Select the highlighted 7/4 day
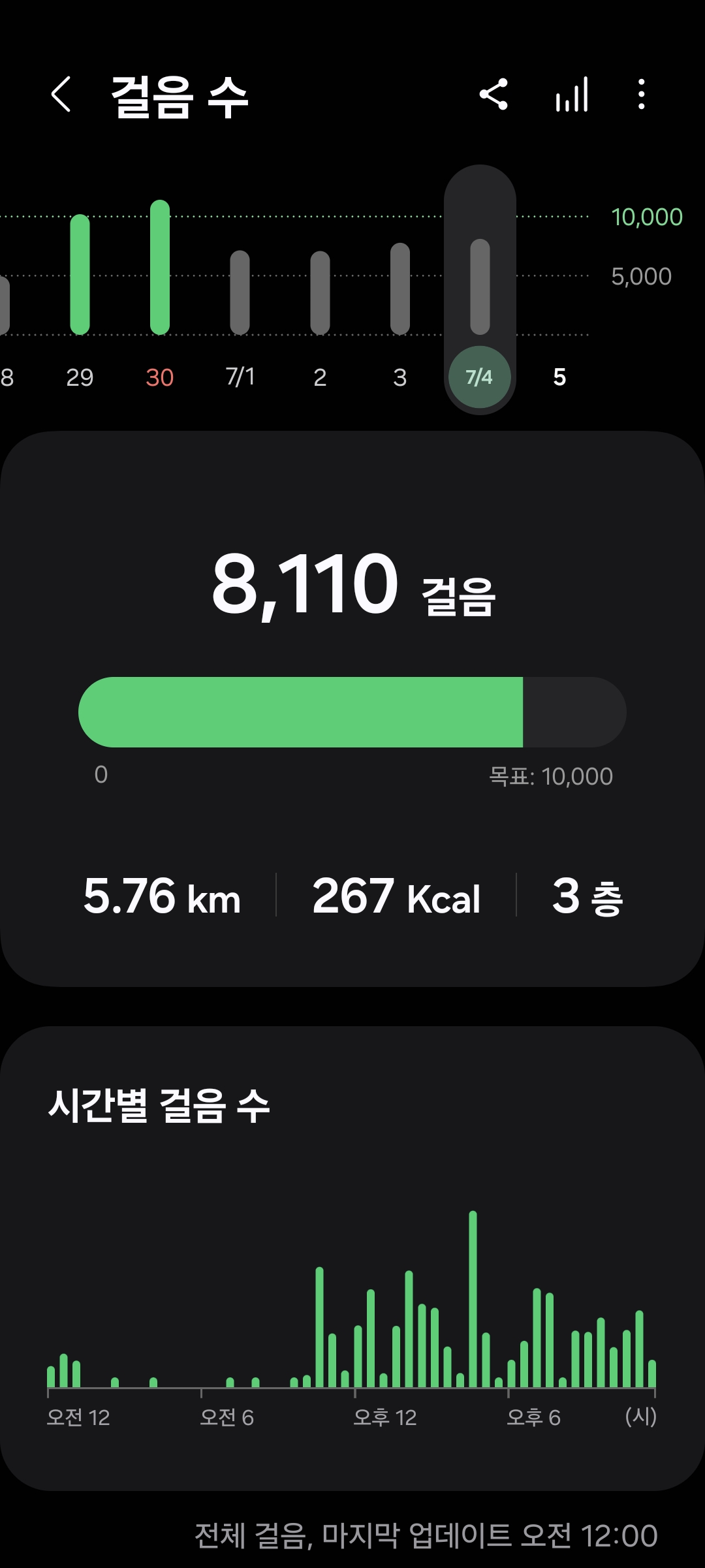This screenshot has width=705, height=1568. point(480,377)
